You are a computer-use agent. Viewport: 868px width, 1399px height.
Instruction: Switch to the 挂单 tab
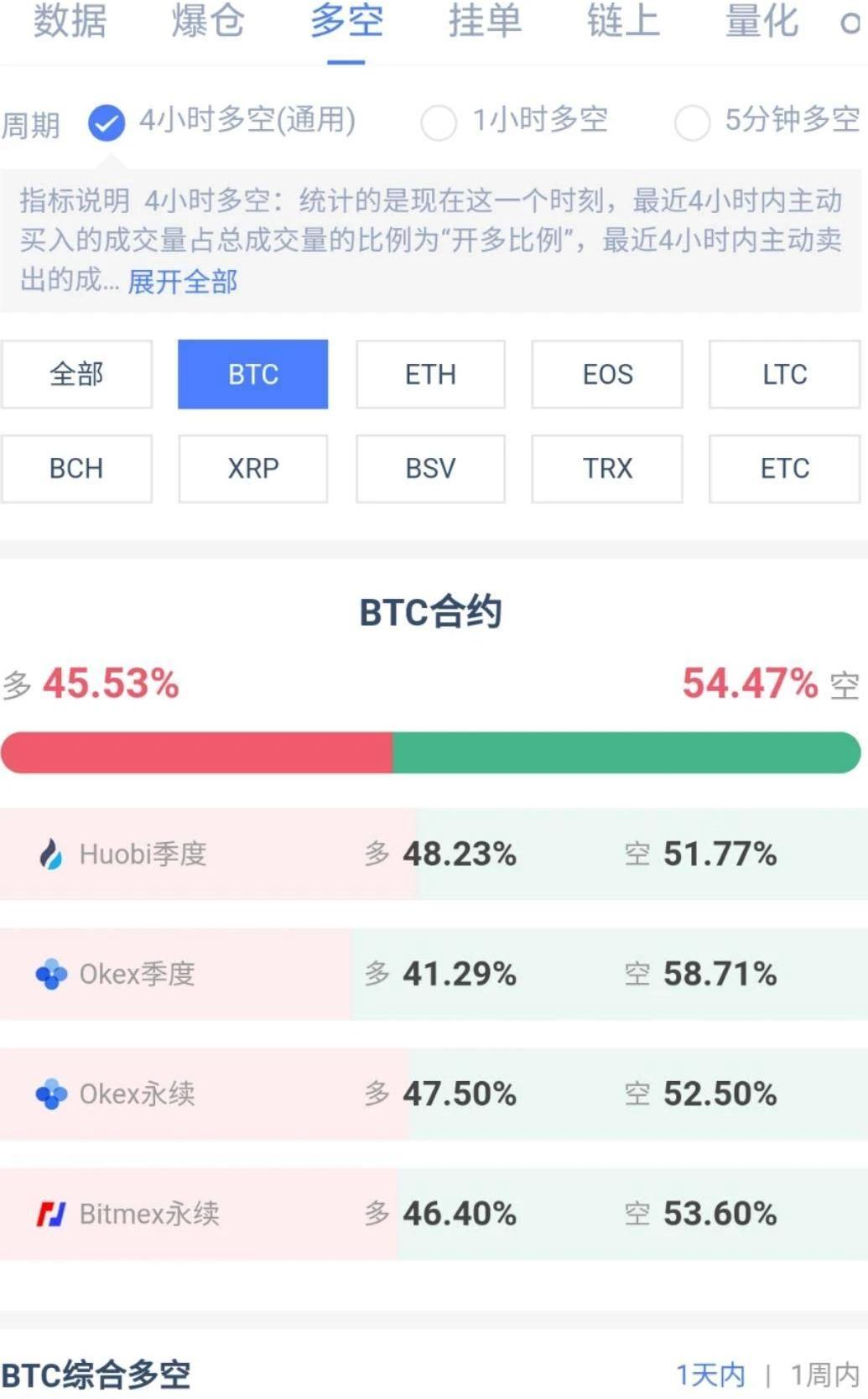(485, 21)
